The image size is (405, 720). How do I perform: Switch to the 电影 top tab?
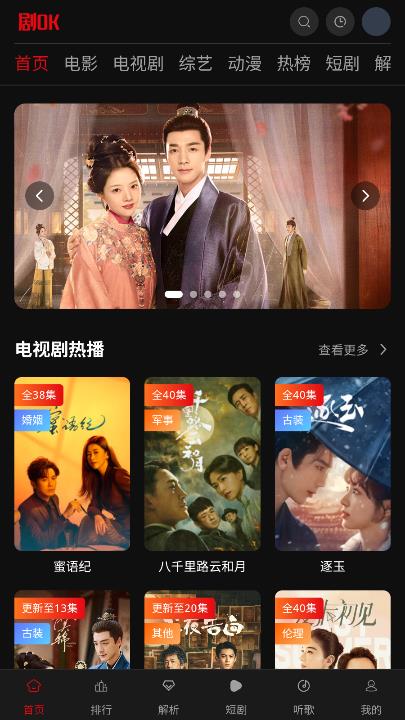pyautogui.click(x=81, y=63)
